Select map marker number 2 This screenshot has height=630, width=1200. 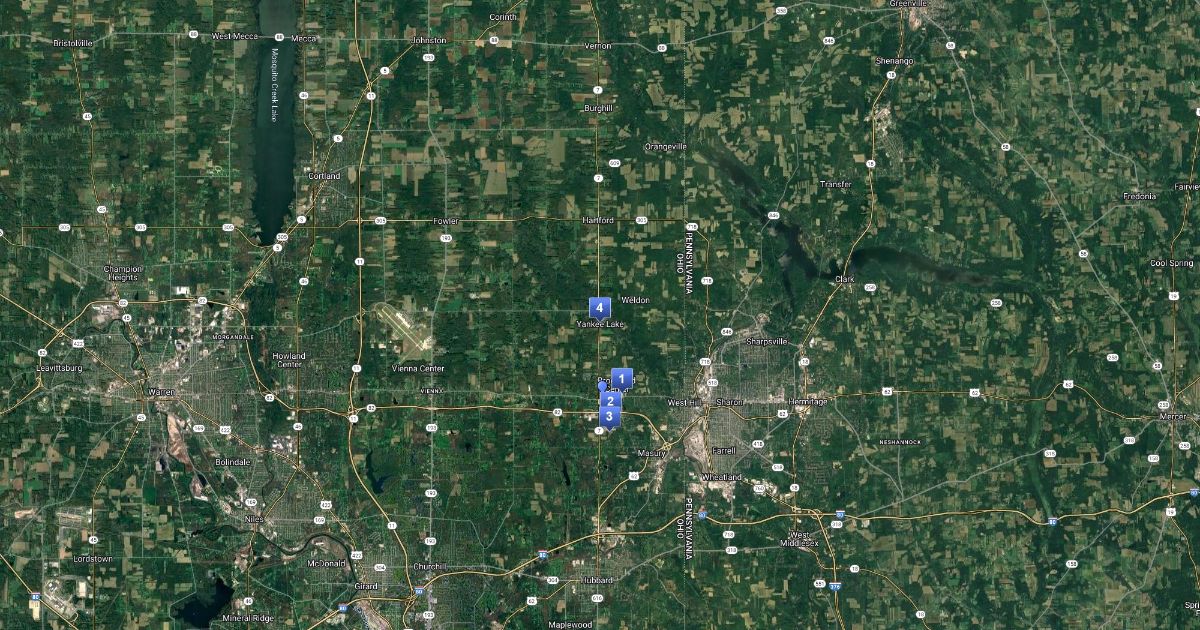coord(610,400)
